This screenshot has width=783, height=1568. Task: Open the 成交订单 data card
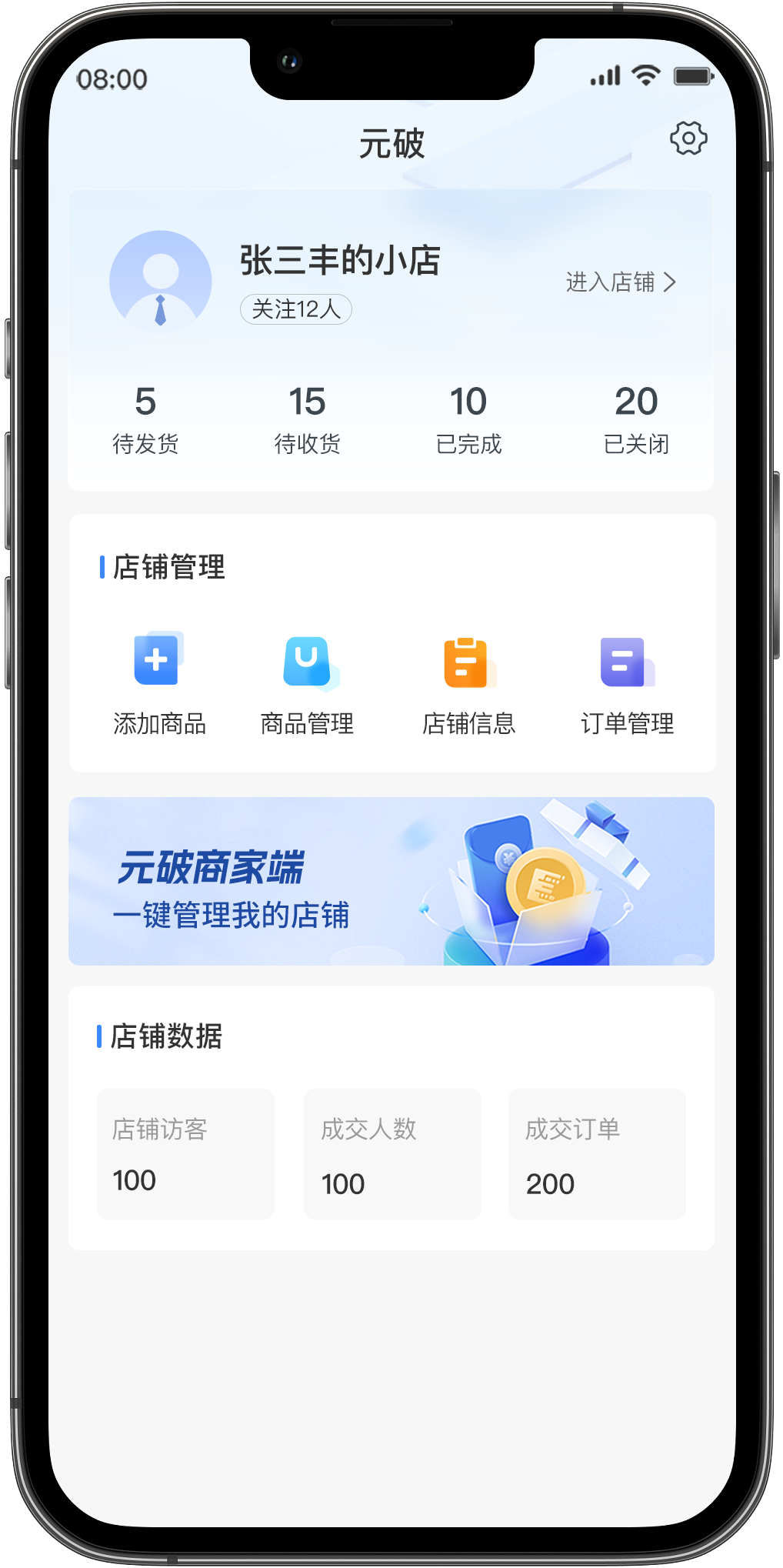597,1153
